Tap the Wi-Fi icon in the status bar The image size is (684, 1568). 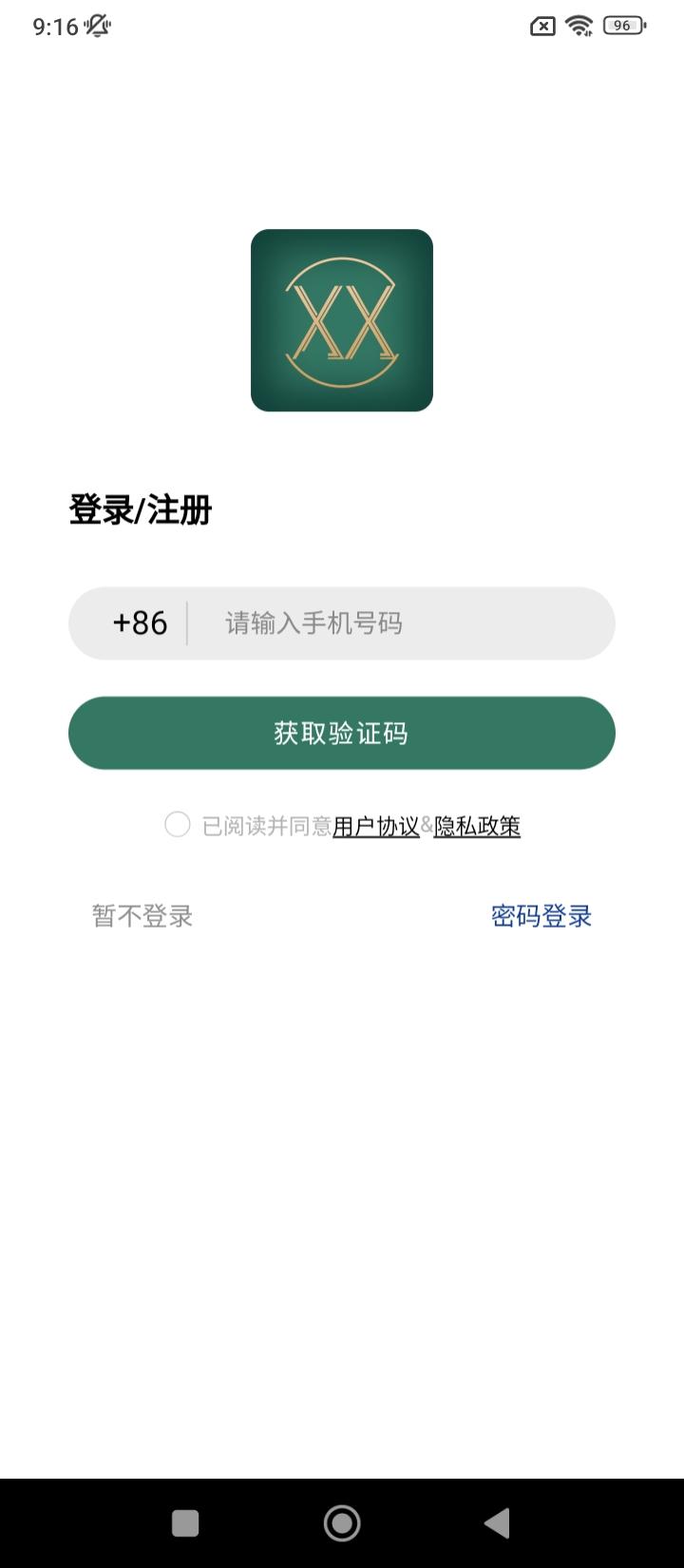click(x=579, y=26)
